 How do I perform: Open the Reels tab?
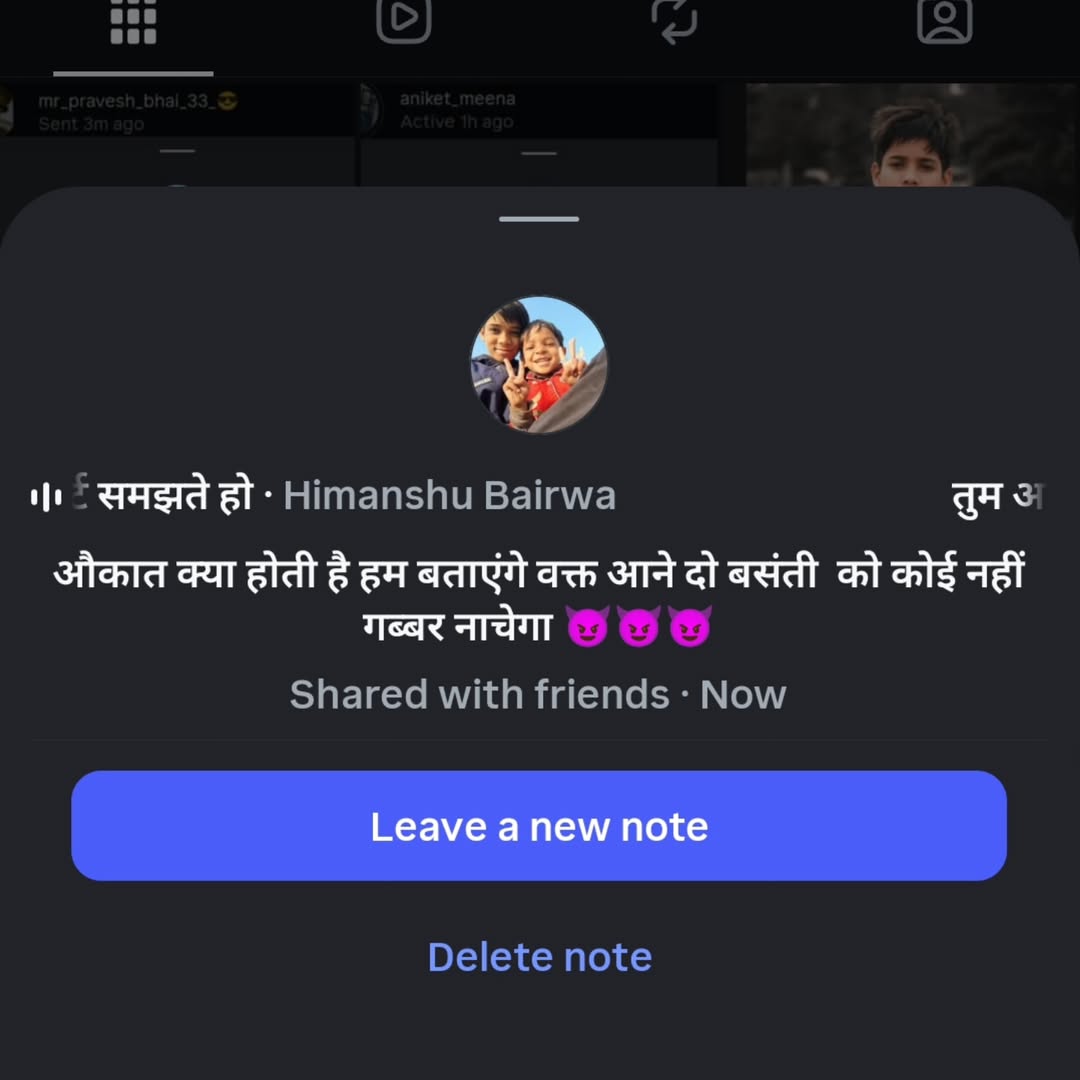point(404,20)
